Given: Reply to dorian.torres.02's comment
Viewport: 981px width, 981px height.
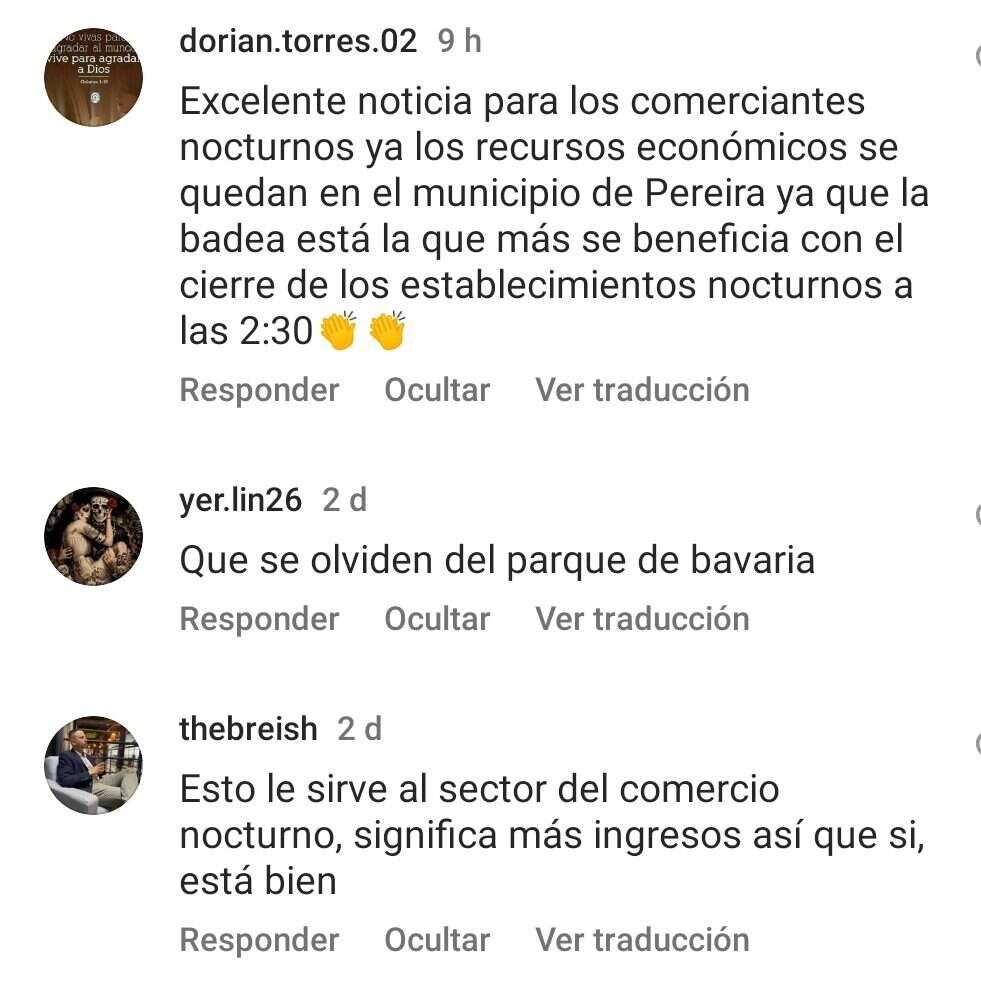Looking at the screenshot, I should click(x=259, y=390).
